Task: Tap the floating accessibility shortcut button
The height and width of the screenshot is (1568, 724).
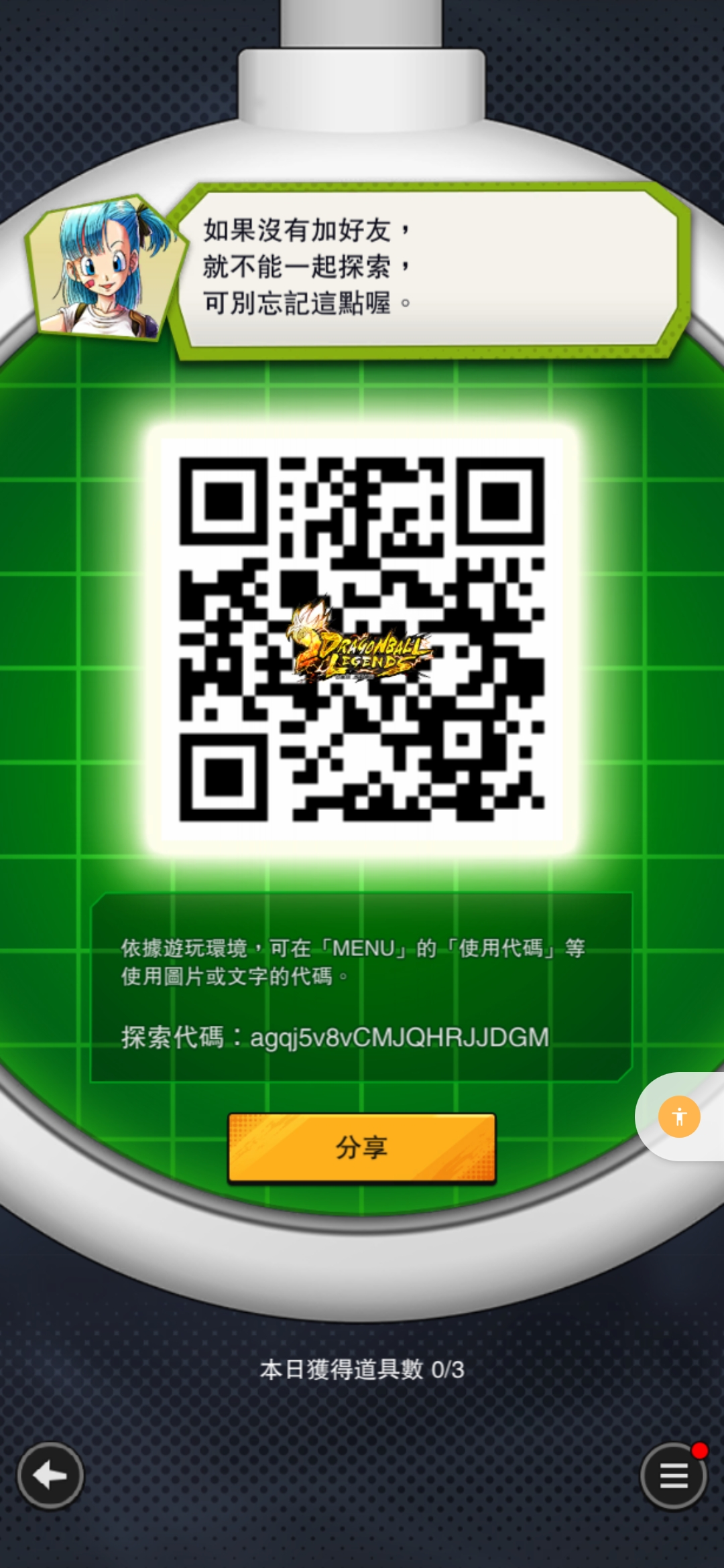Action: (x=679, y=1116)
